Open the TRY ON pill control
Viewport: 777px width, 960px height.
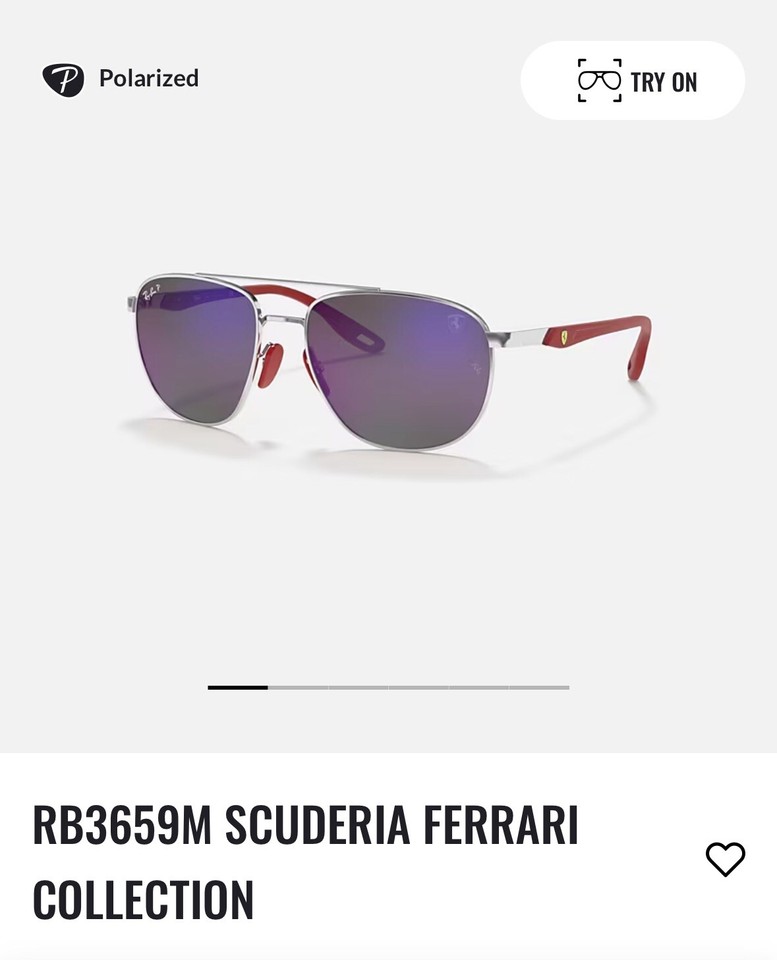[632, 82]
